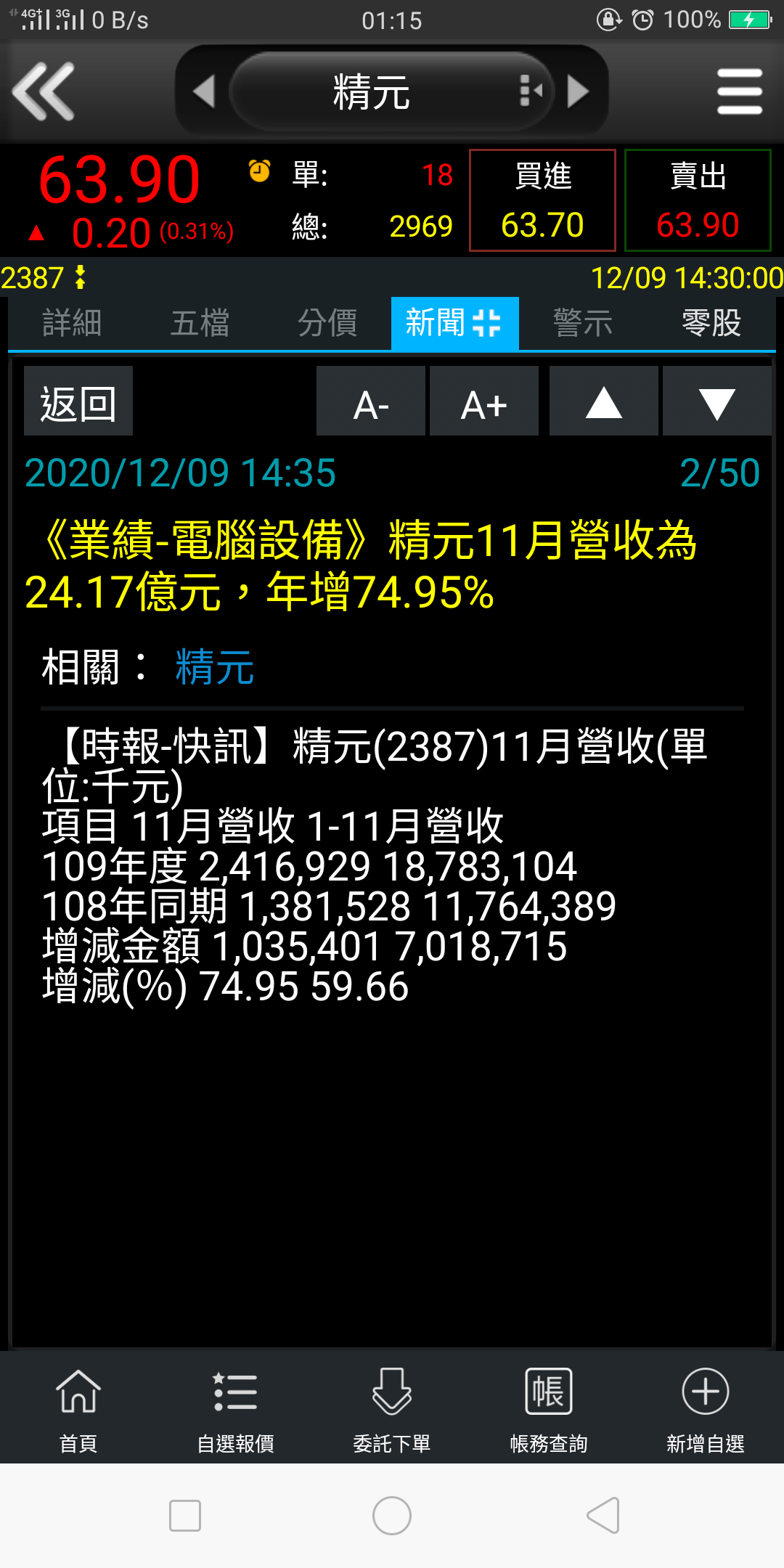Tap the 買進 63.70 button

[542, 200]
